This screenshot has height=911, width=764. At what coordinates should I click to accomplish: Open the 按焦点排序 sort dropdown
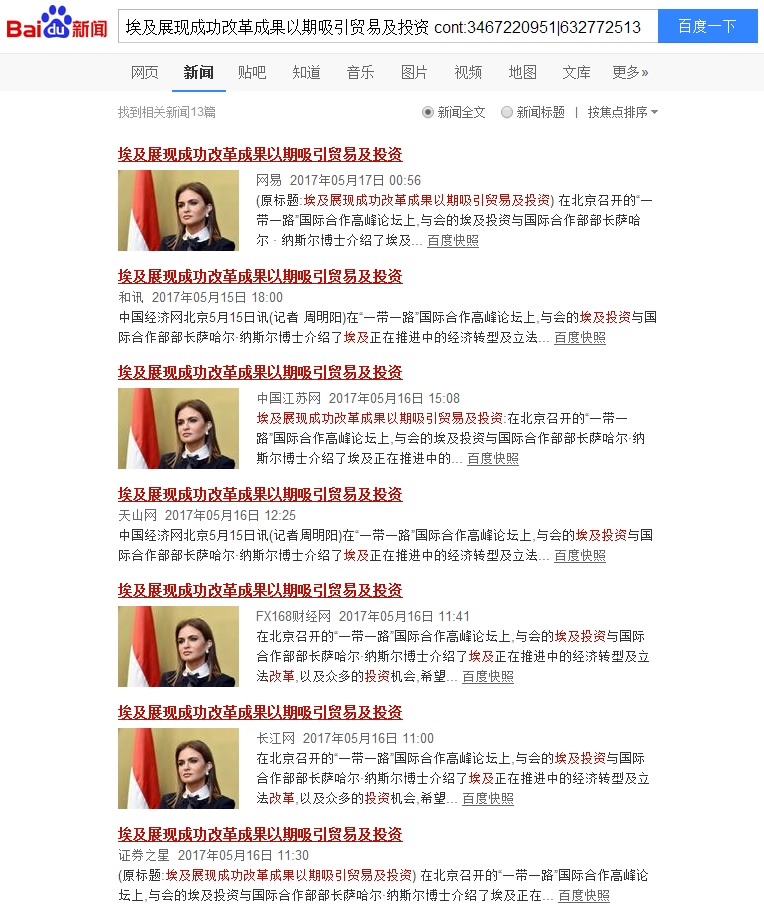[622, 112]
